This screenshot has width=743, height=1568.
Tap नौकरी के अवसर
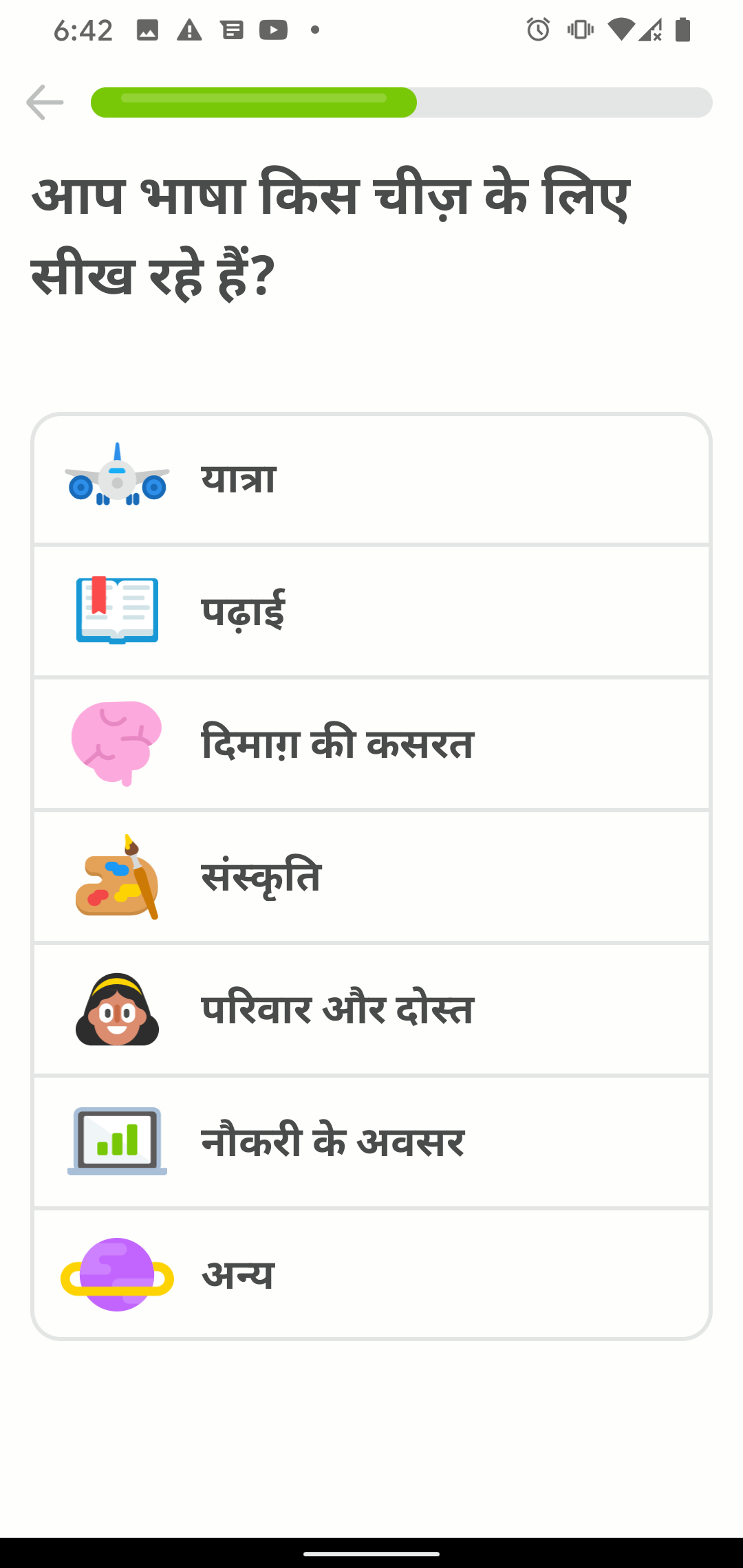[x=371, y=1142]
